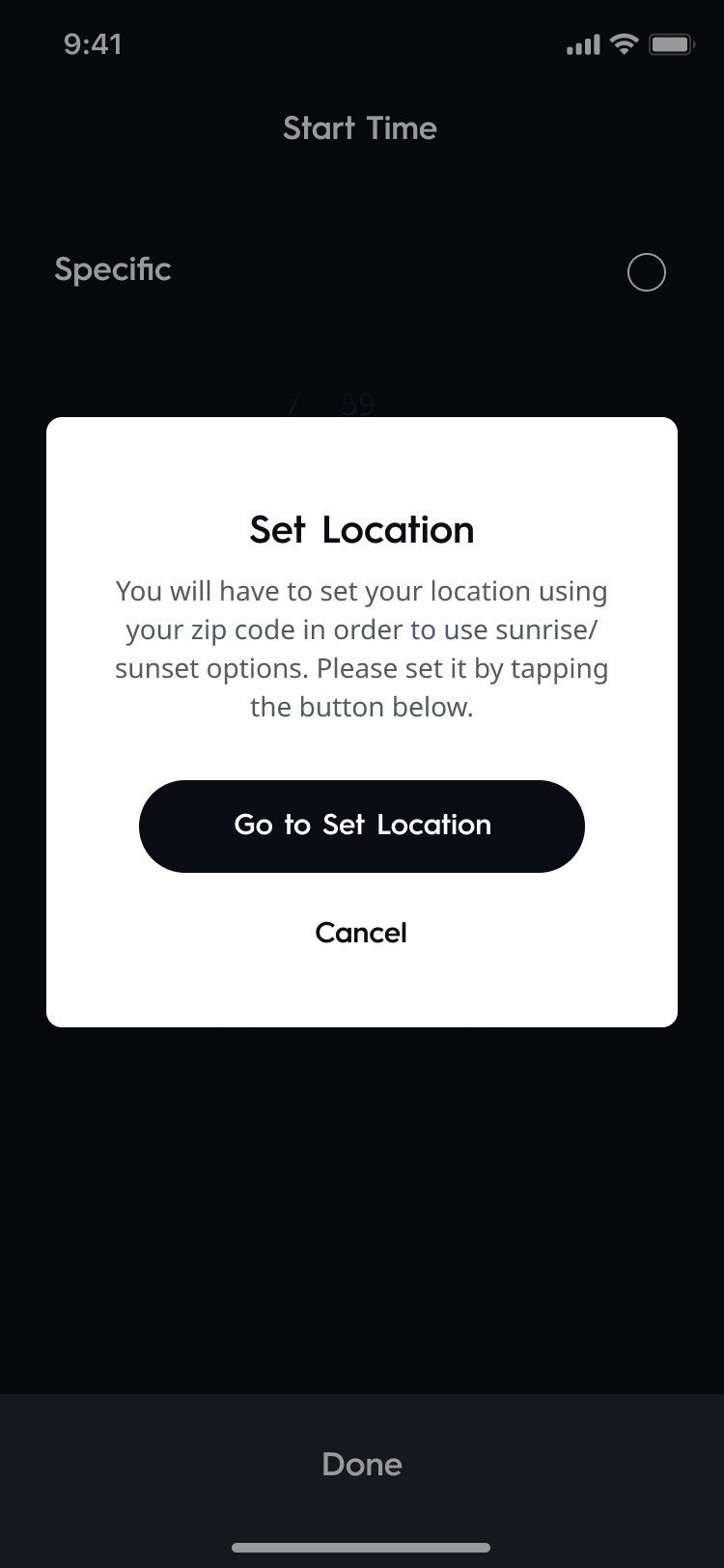Cancel the Set Location dialog
This screenshot has height=1568, width=724.
coord(361,933)
